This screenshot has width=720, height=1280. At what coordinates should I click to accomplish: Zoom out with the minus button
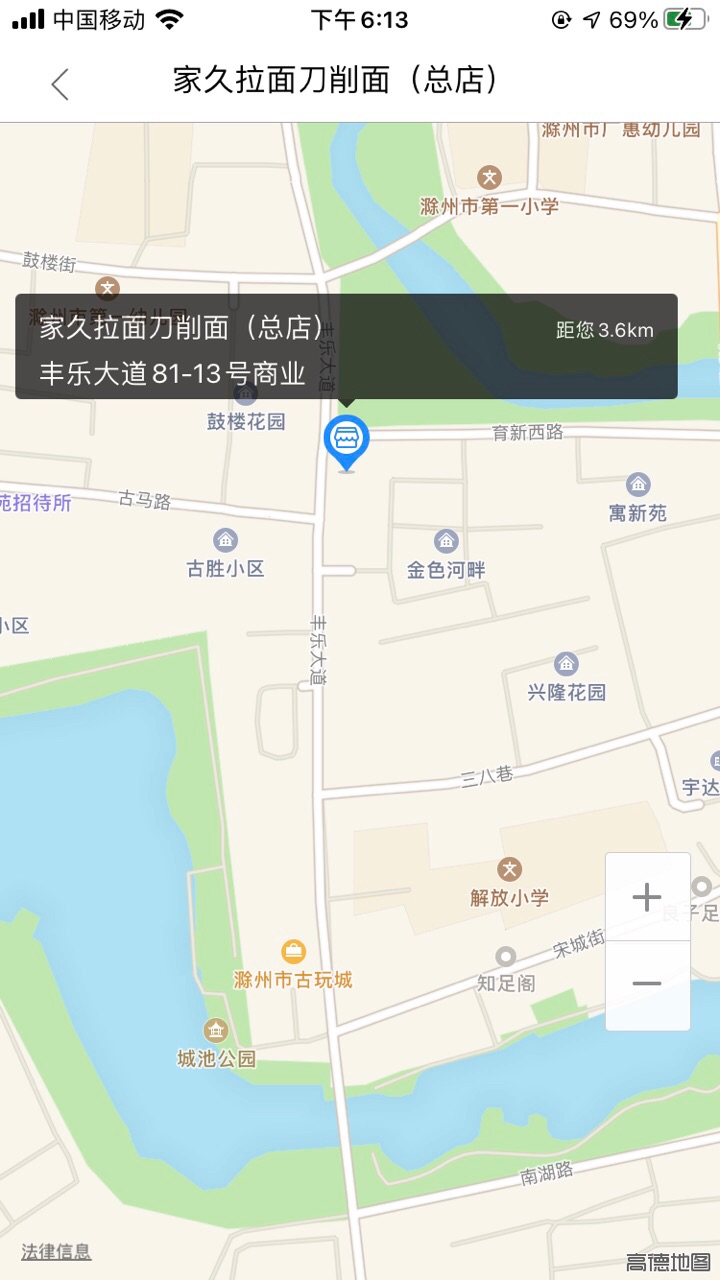click(647, 985)
